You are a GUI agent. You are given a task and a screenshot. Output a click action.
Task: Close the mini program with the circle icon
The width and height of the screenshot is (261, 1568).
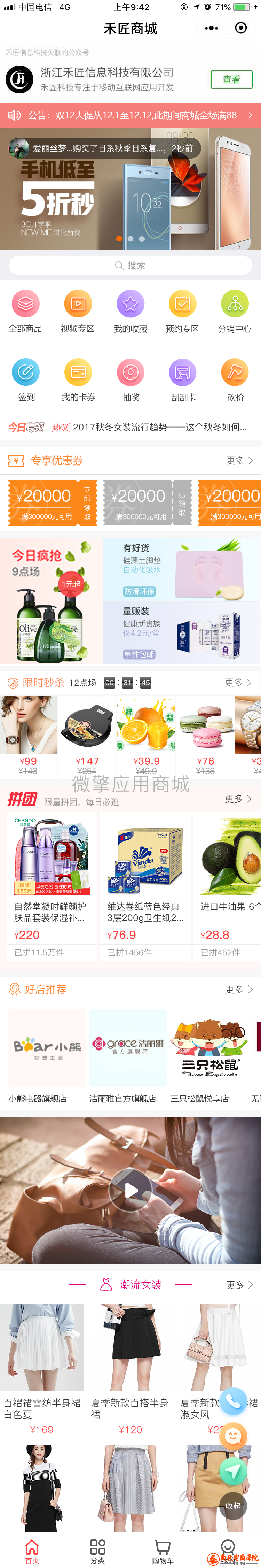241,28
